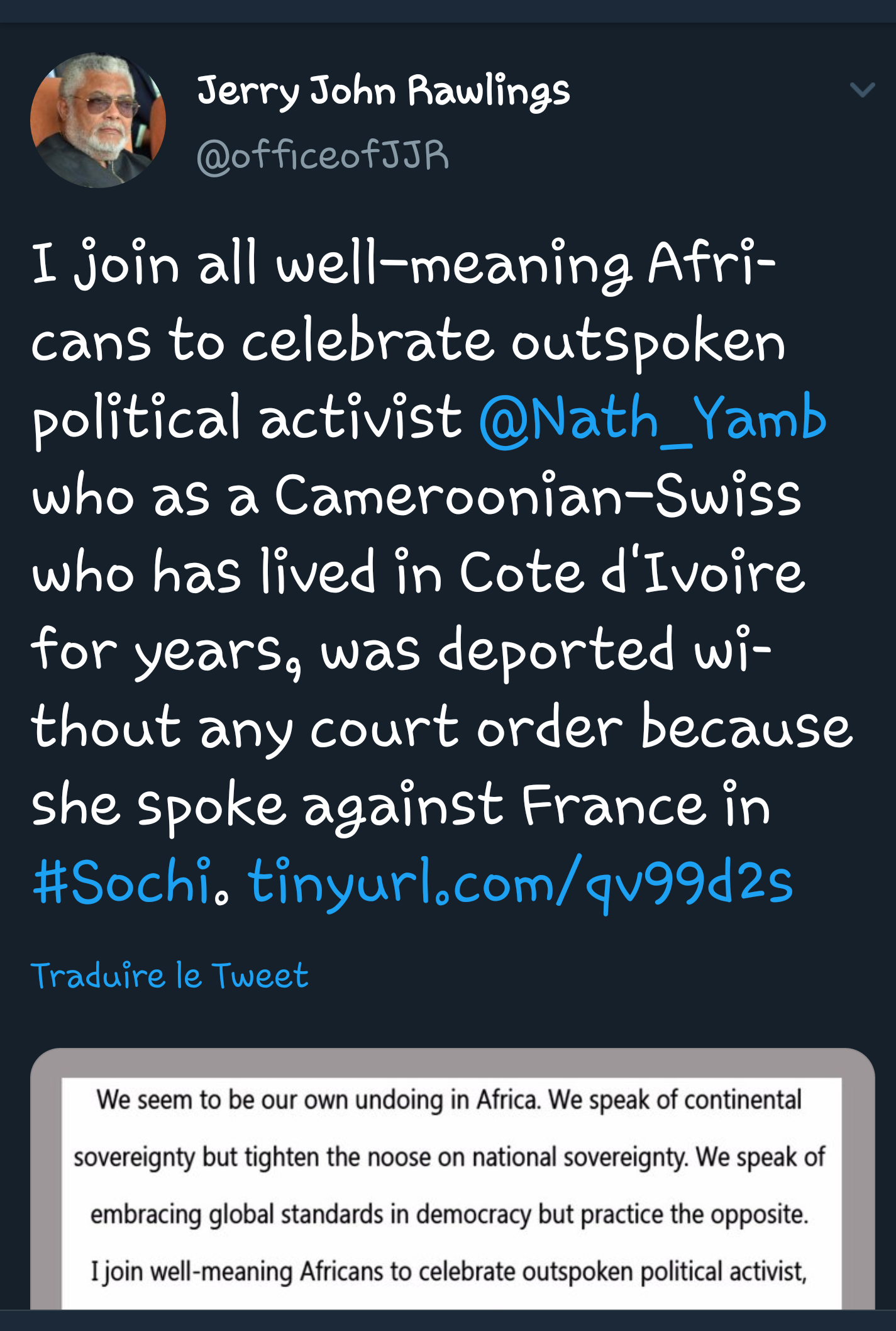Viewport: 896px width, 1331px height.
Task: Open the #Sochi hashtag
Action: (122, 882)
